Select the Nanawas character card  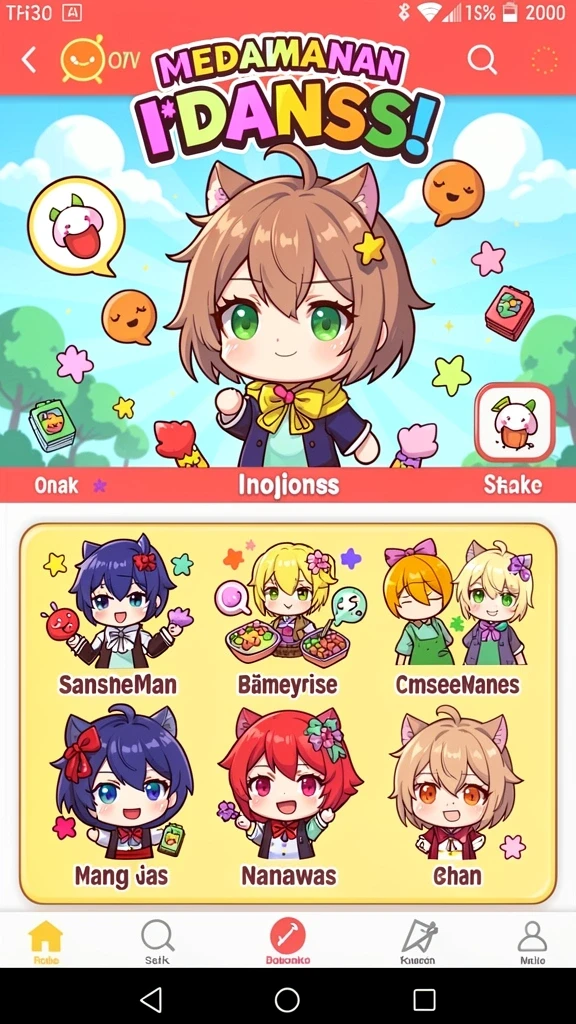point(289,797)
